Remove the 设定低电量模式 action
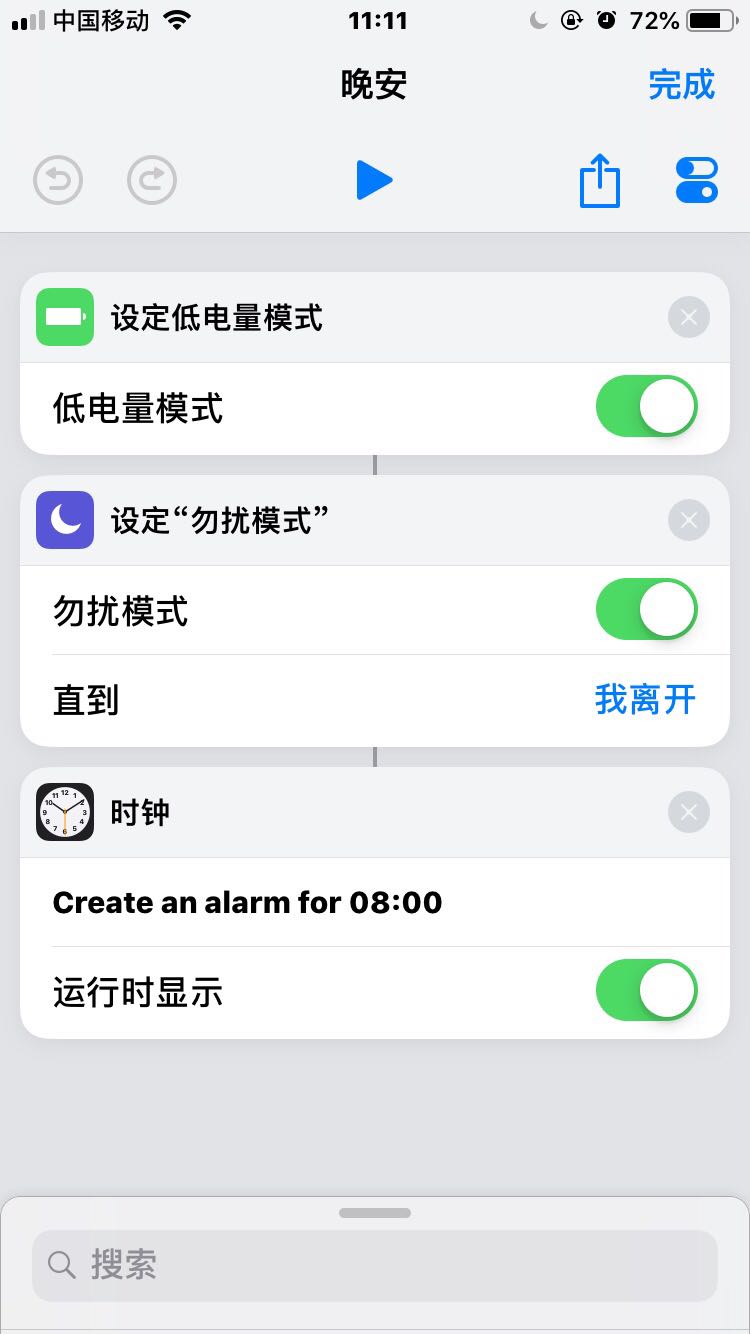 pos(688,318)
